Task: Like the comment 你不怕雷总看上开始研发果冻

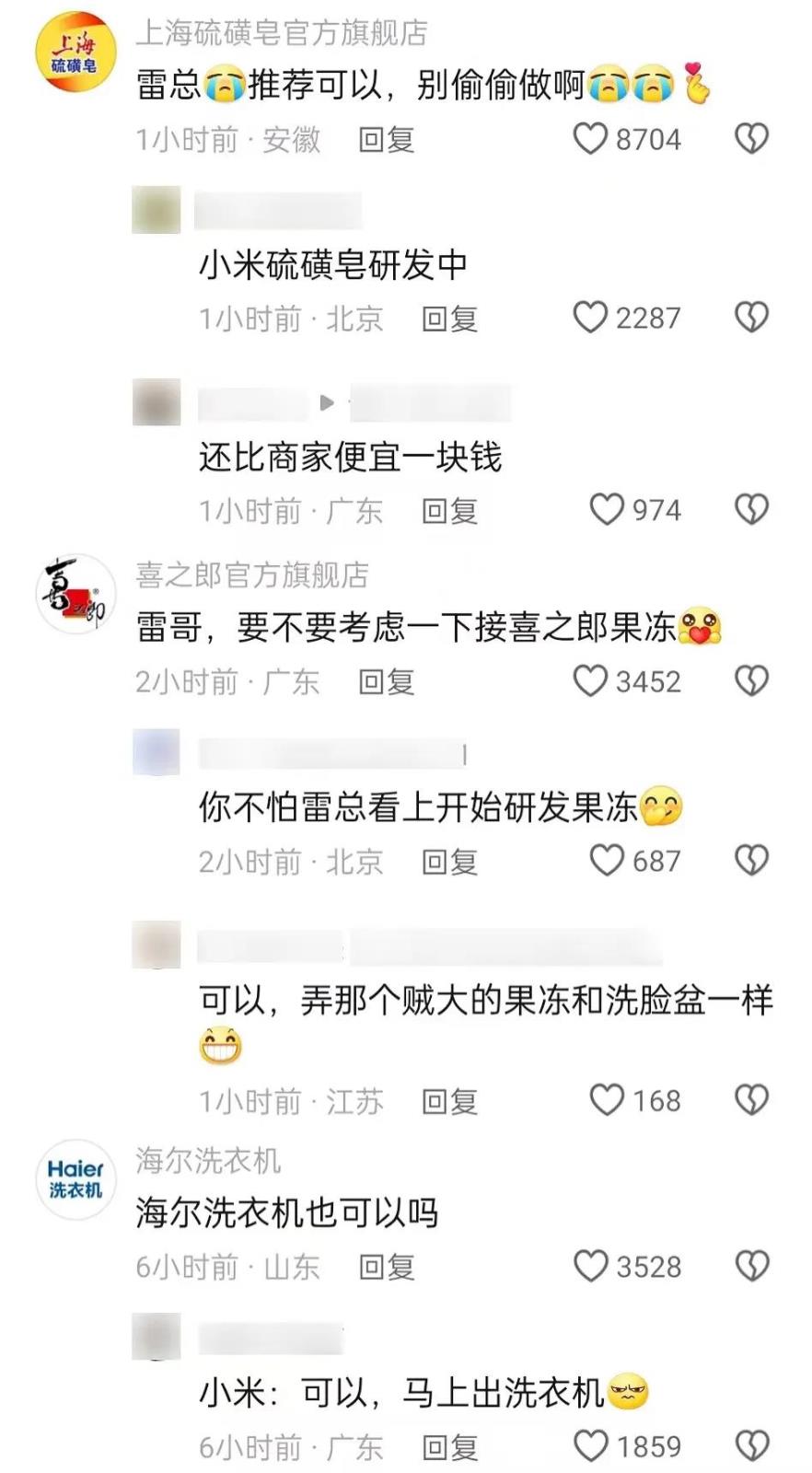Action: click(607, 861)
